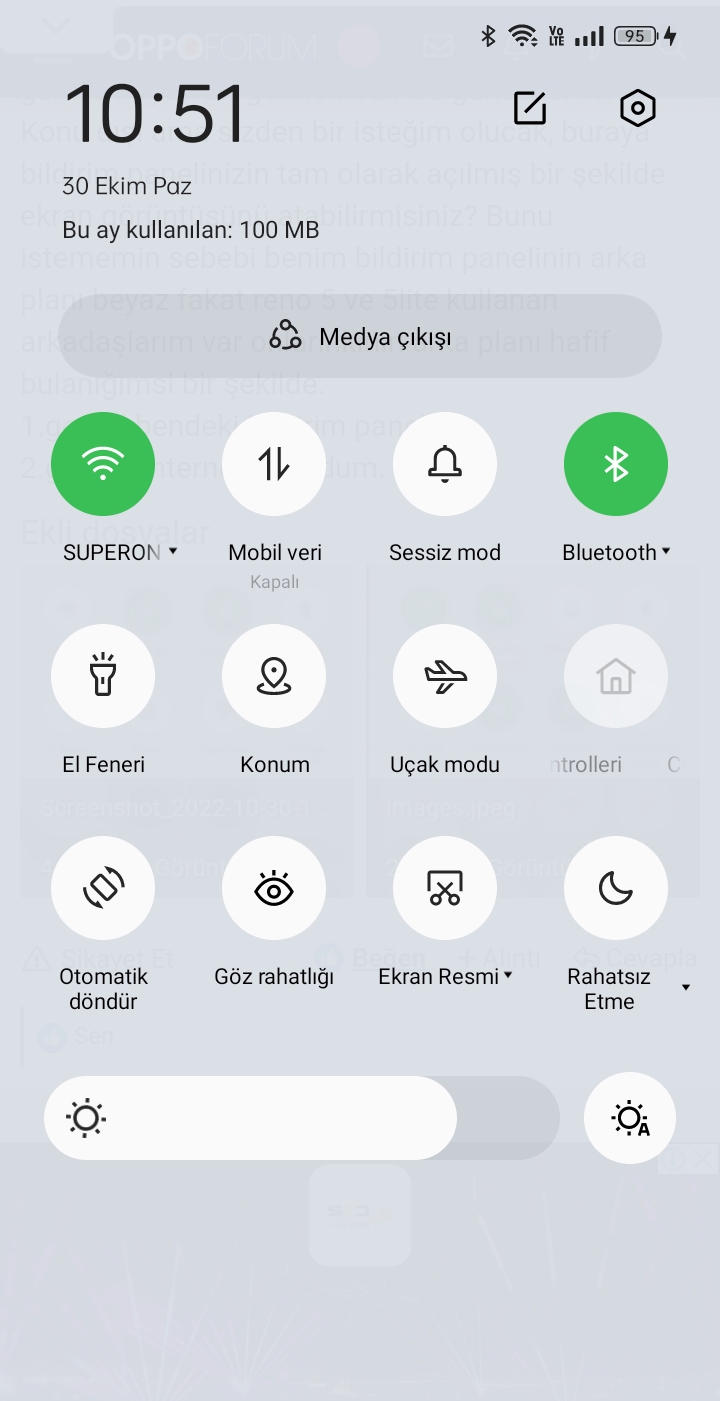This screenshot has height=1401, width=720.
Task: Disable the Bluetooth toggle
Action: 616,464
